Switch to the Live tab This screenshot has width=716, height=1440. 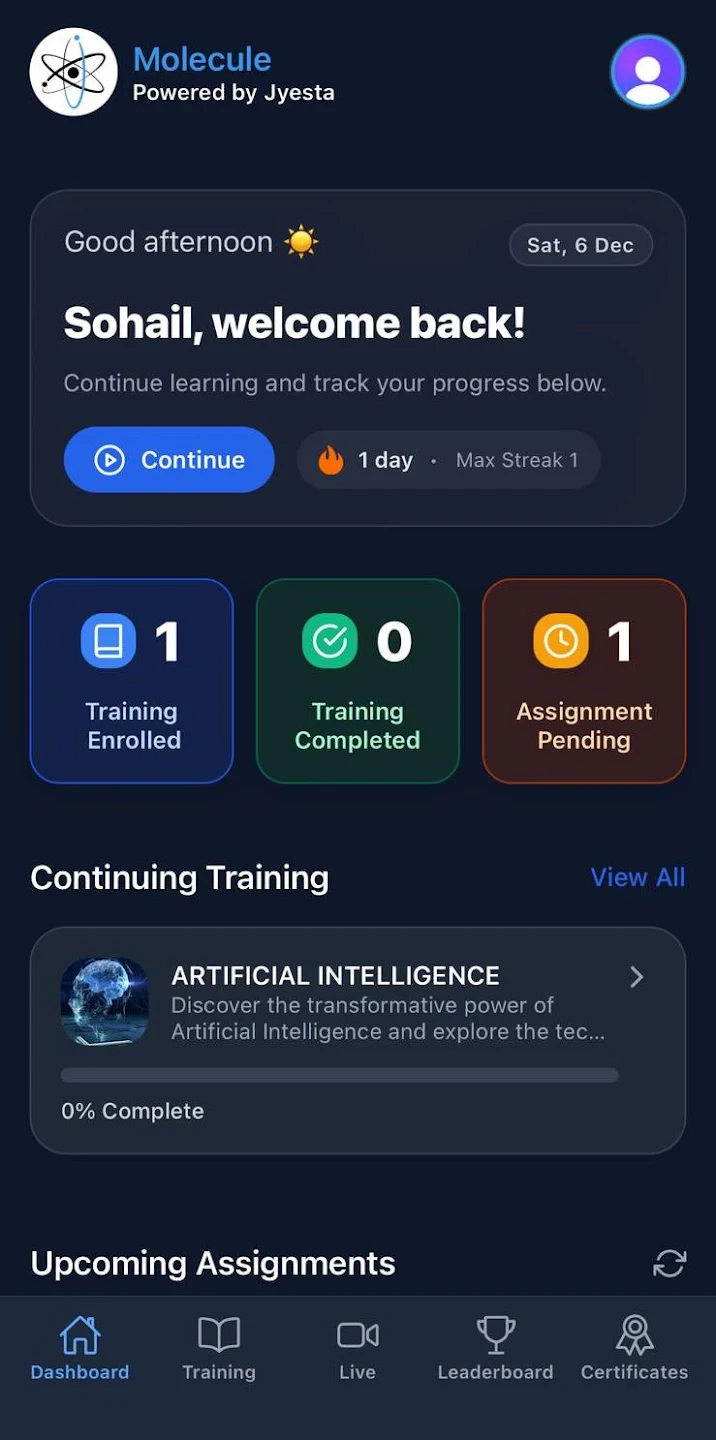tap(357, 1348)
